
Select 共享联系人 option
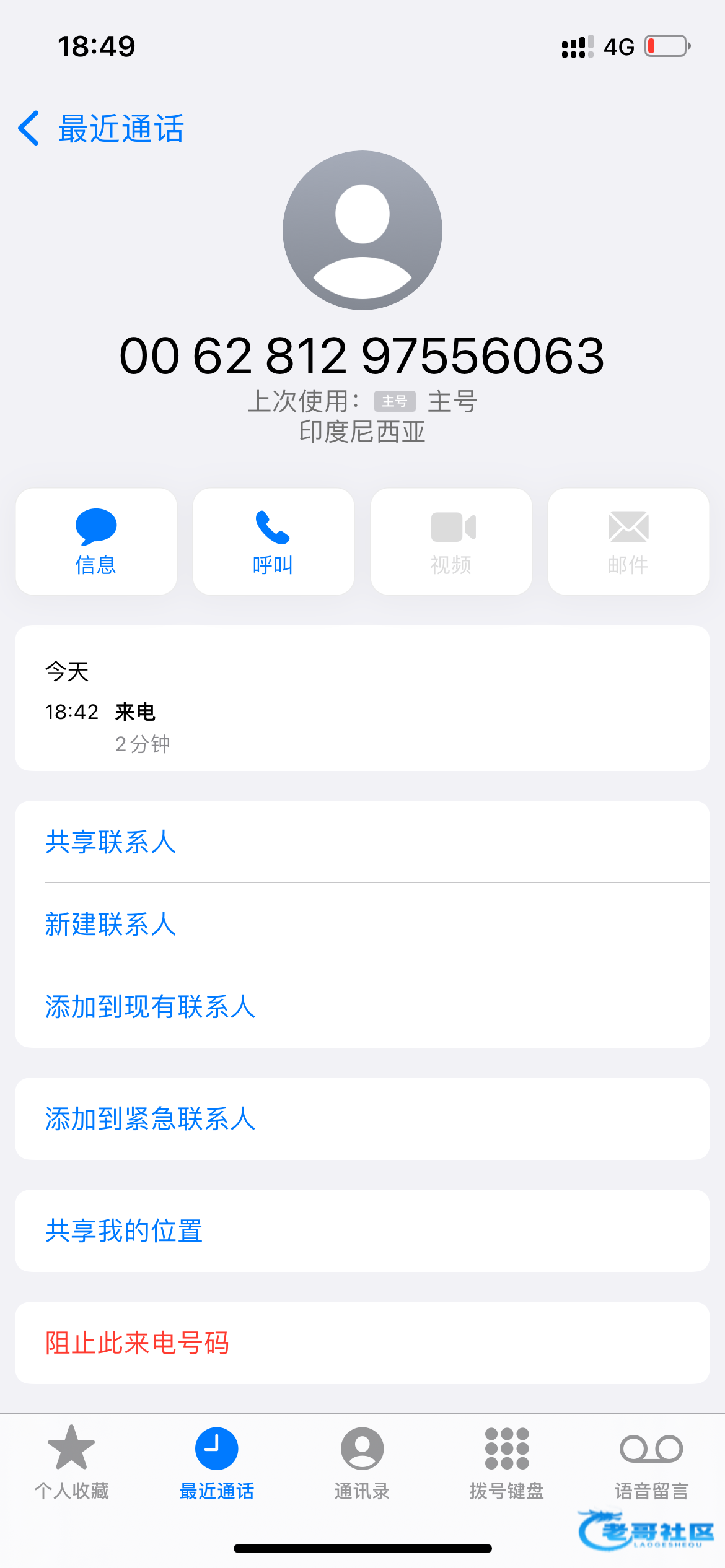pyautogui.click(x=112, y=842)
